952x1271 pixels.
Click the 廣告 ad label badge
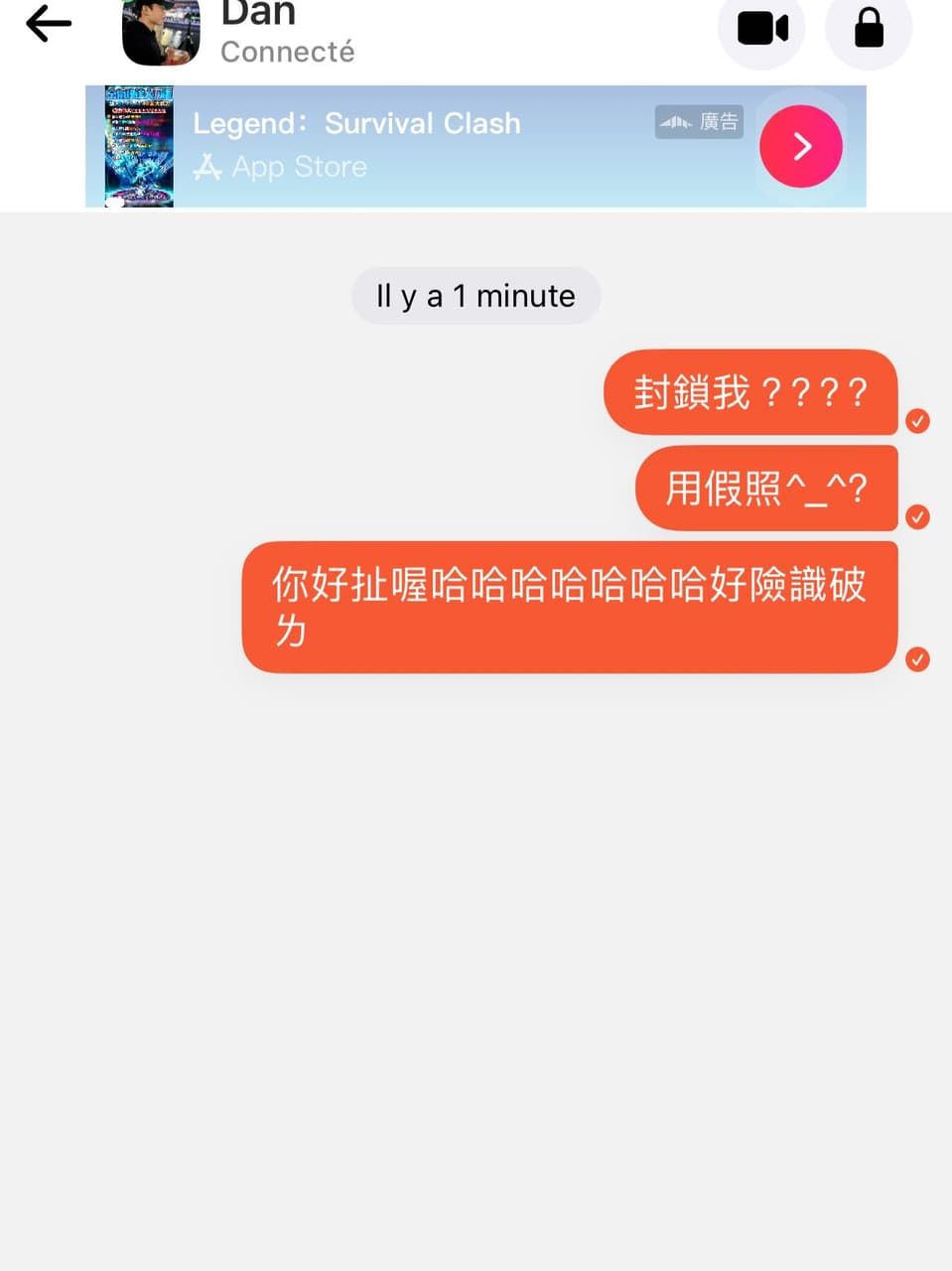click(699, 121)
